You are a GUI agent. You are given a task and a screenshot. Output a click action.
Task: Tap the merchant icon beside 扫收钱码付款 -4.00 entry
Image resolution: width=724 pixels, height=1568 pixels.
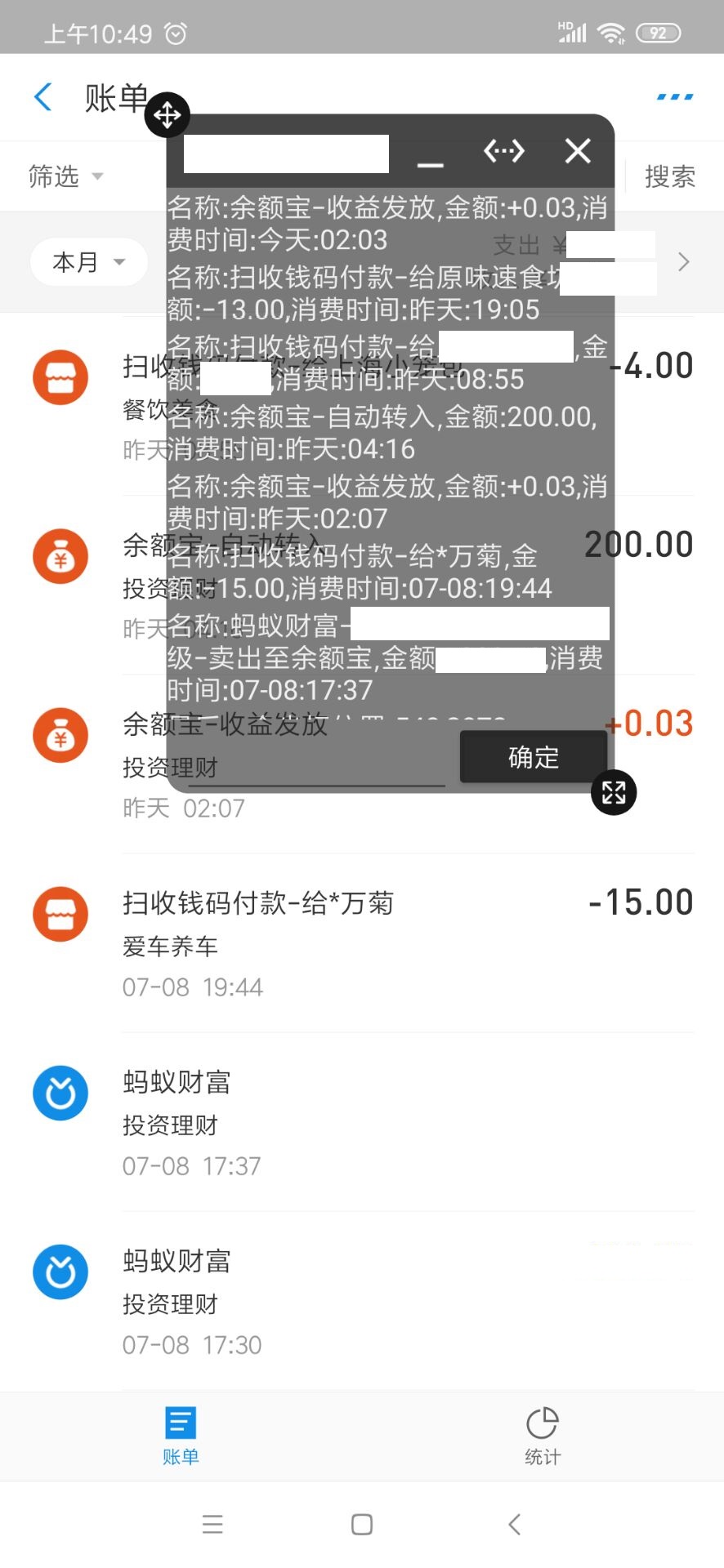[60, 376]
